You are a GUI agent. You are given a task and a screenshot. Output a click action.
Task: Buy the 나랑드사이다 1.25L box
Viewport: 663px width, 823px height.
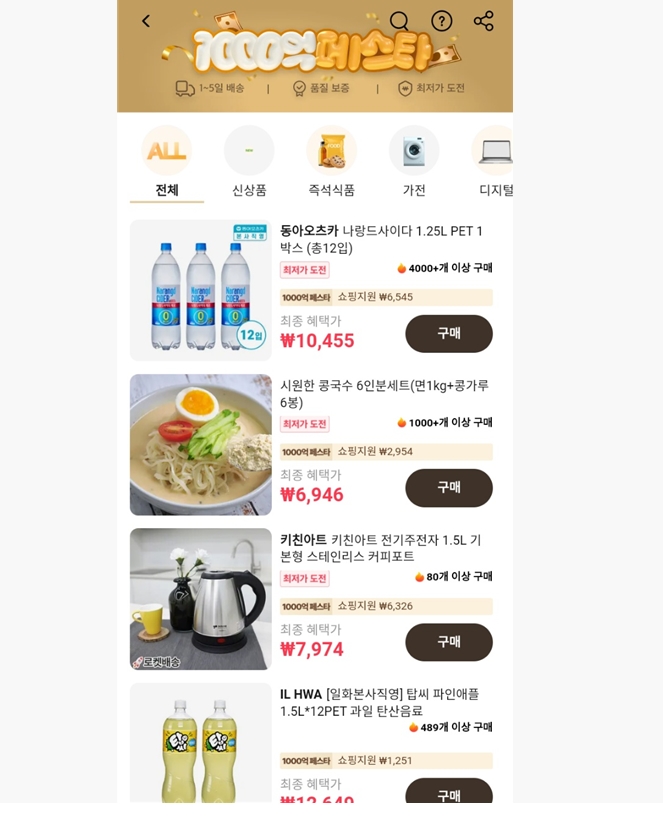tap(448, 333)
